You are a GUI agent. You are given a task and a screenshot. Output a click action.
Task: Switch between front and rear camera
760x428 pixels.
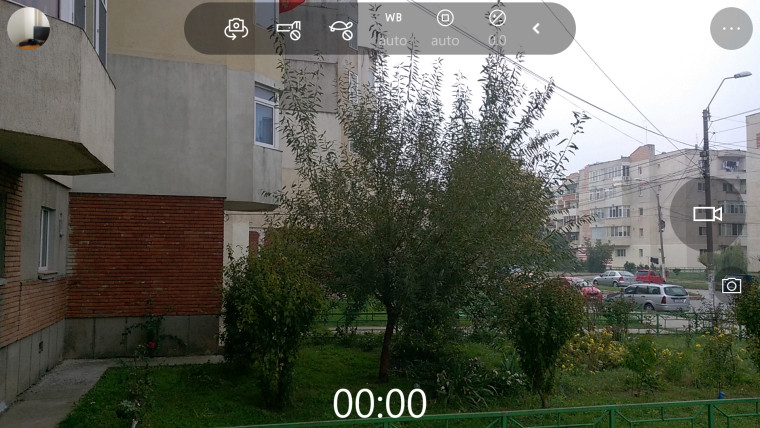[236, 29]
